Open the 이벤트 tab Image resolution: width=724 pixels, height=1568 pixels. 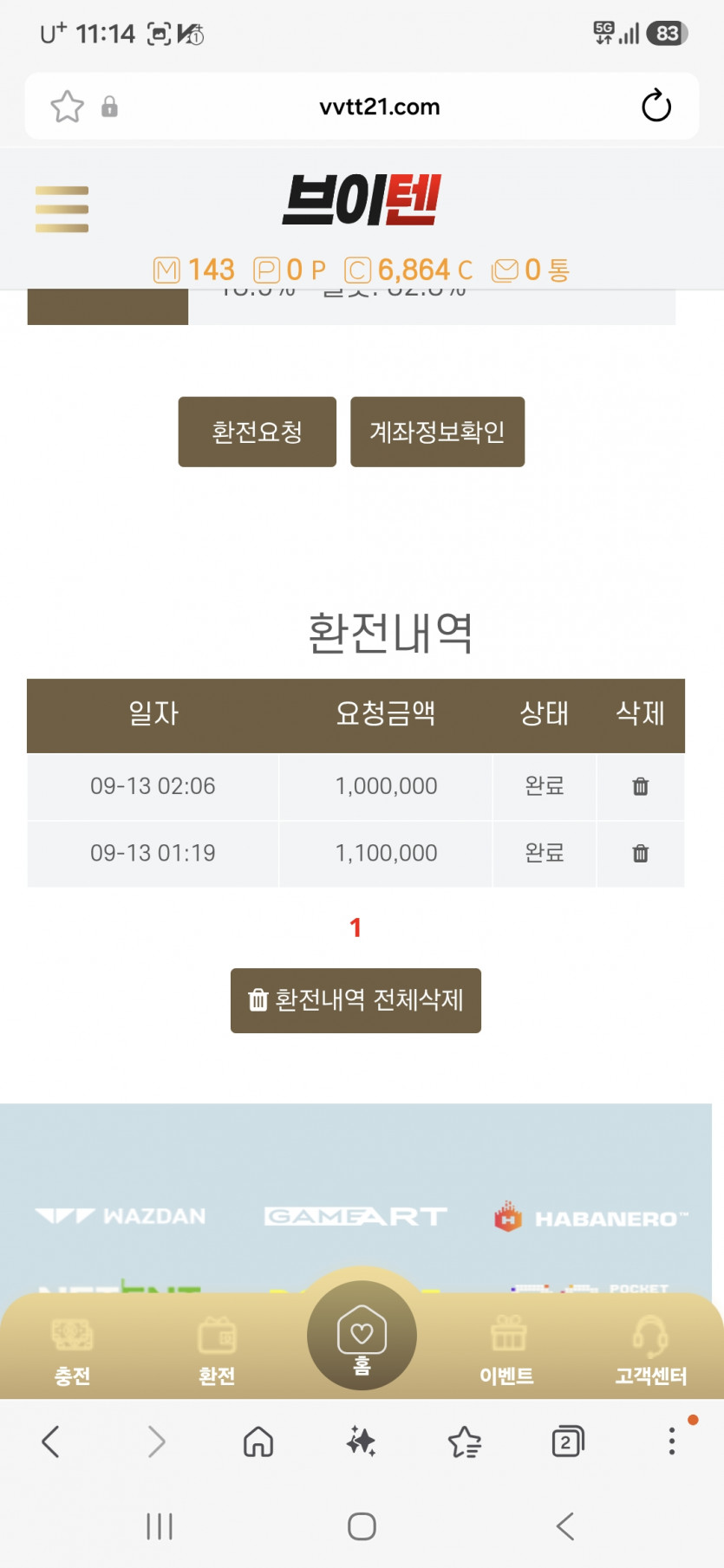pos(507,1350)
